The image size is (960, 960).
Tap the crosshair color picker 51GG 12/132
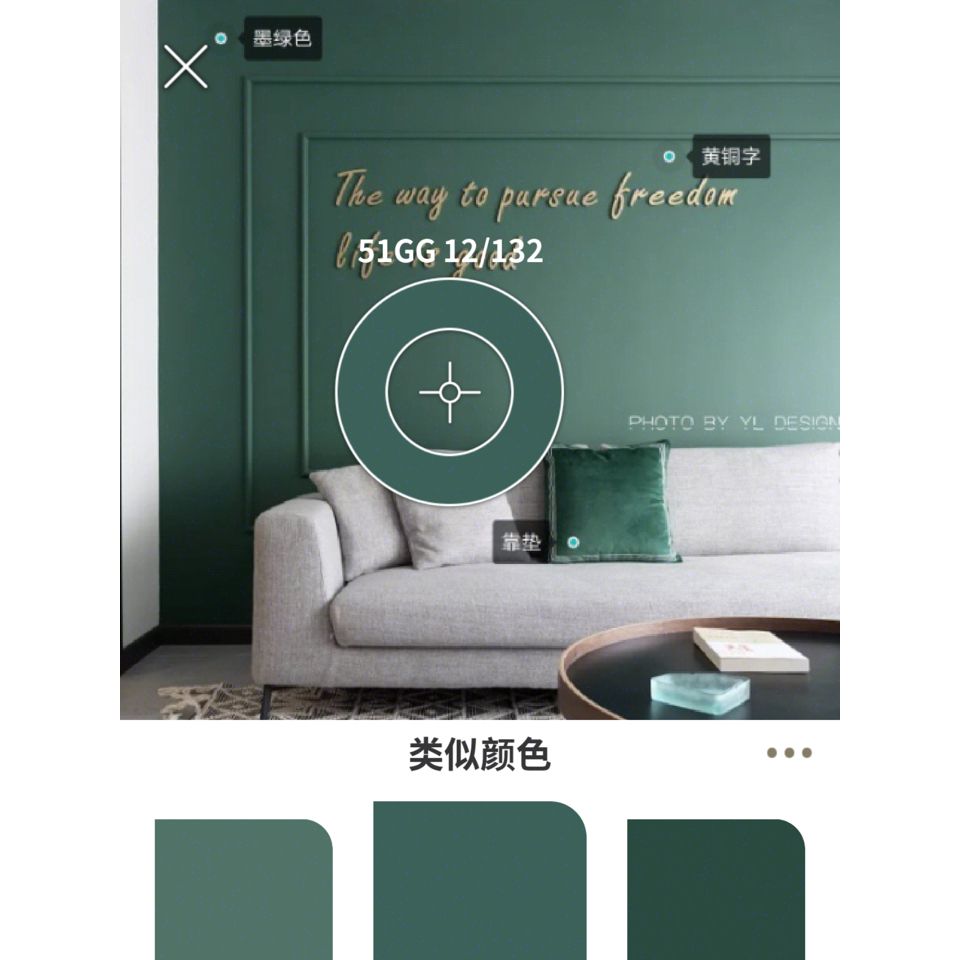pos(449,392)
